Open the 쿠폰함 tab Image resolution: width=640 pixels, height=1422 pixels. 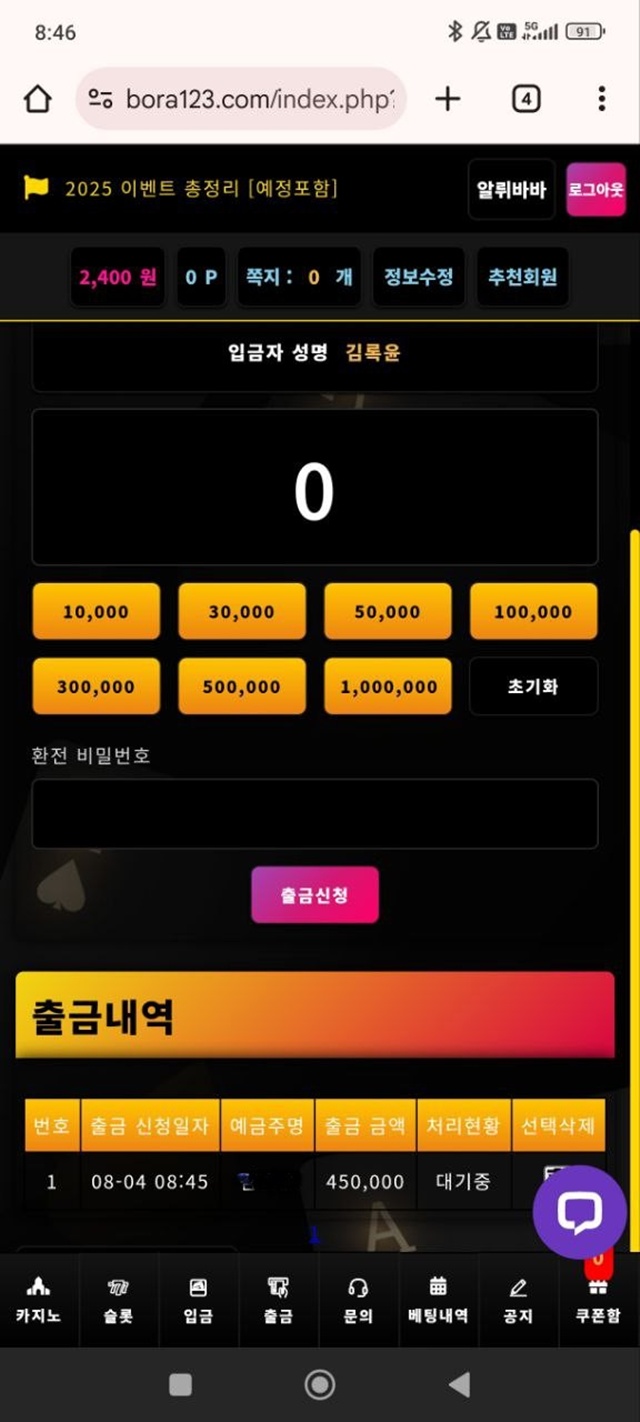click(x=597, y=1300)
